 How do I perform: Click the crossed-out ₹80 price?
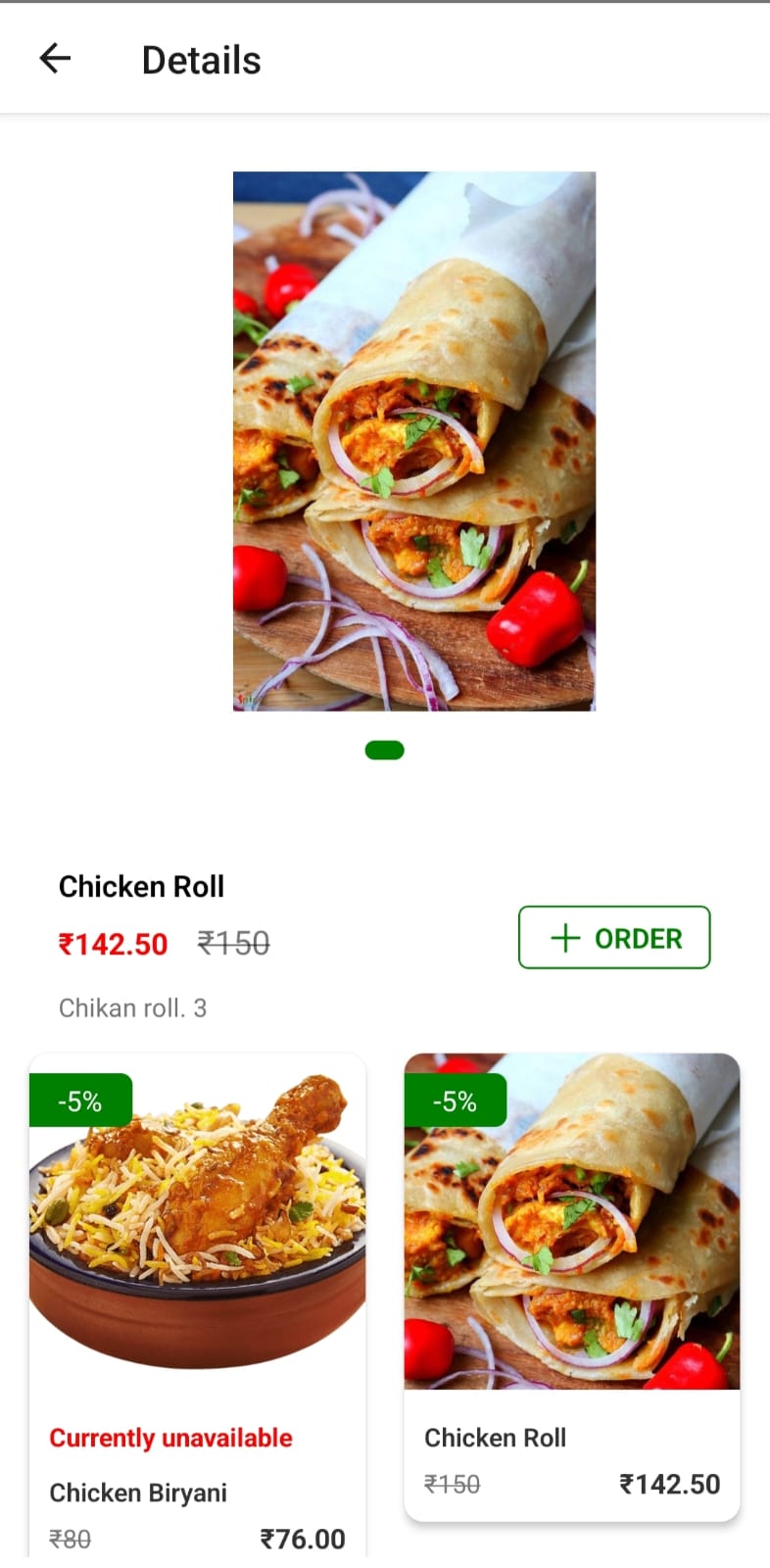click(x=71, y=1539)
